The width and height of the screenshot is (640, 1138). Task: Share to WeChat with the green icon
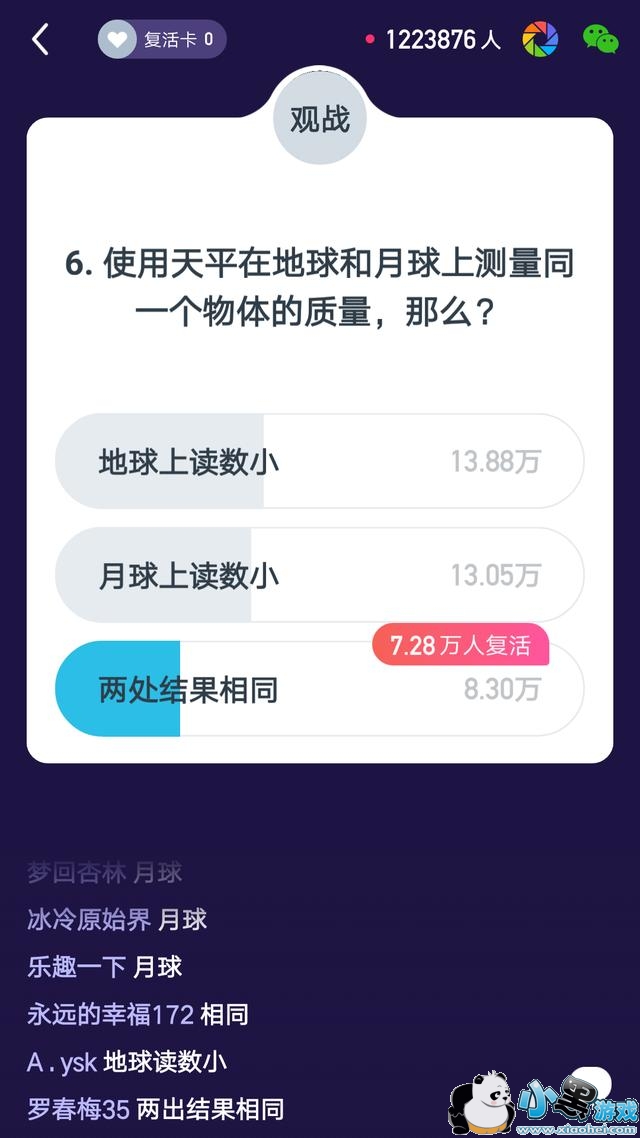tap(600, 40)
